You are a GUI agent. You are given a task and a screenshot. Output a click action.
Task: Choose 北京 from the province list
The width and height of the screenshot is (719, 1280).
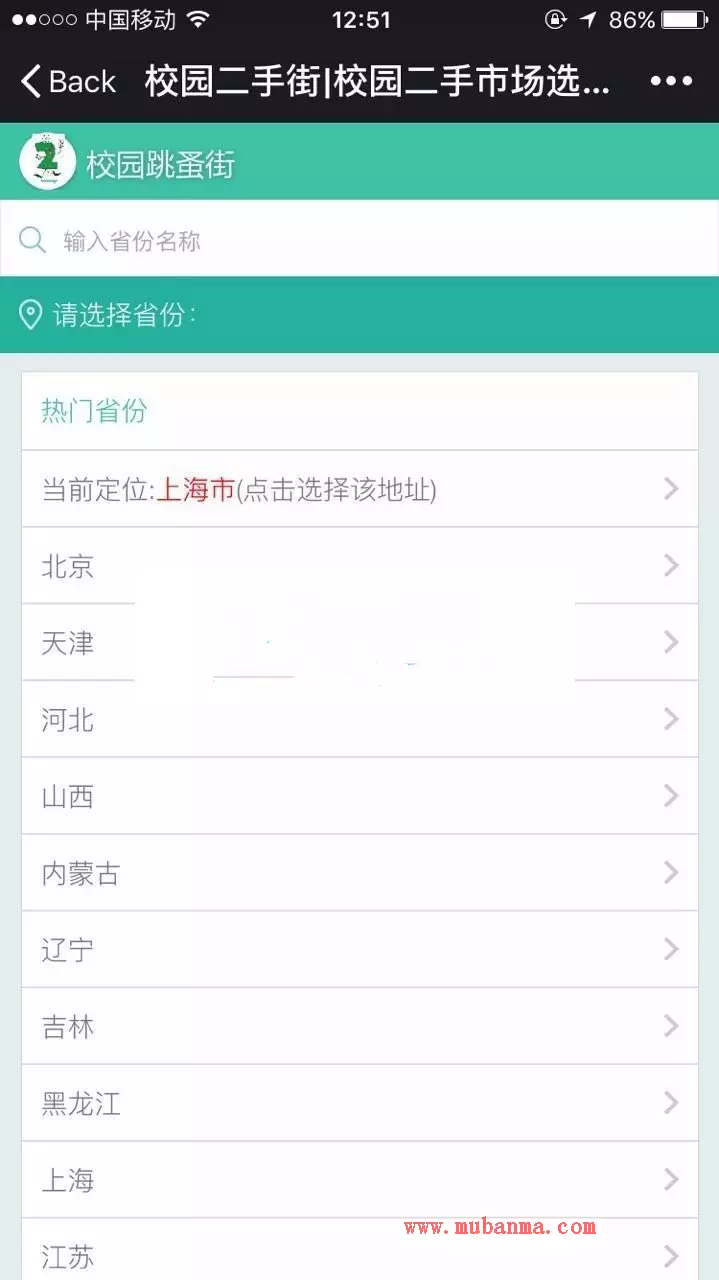pos(359,566)
